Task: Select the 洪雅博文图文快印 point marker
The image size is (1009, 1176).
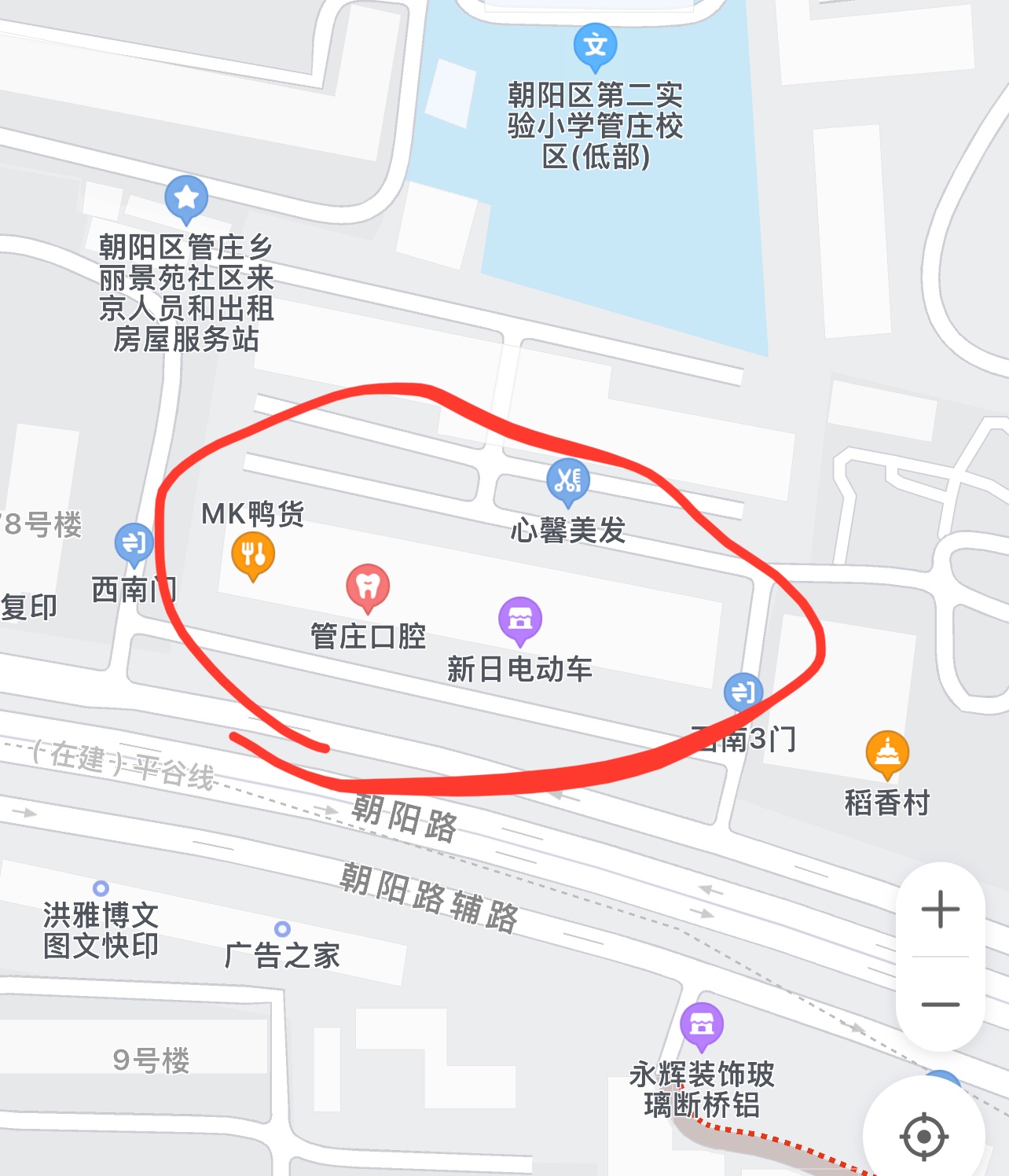Action: tap(101, 888)
